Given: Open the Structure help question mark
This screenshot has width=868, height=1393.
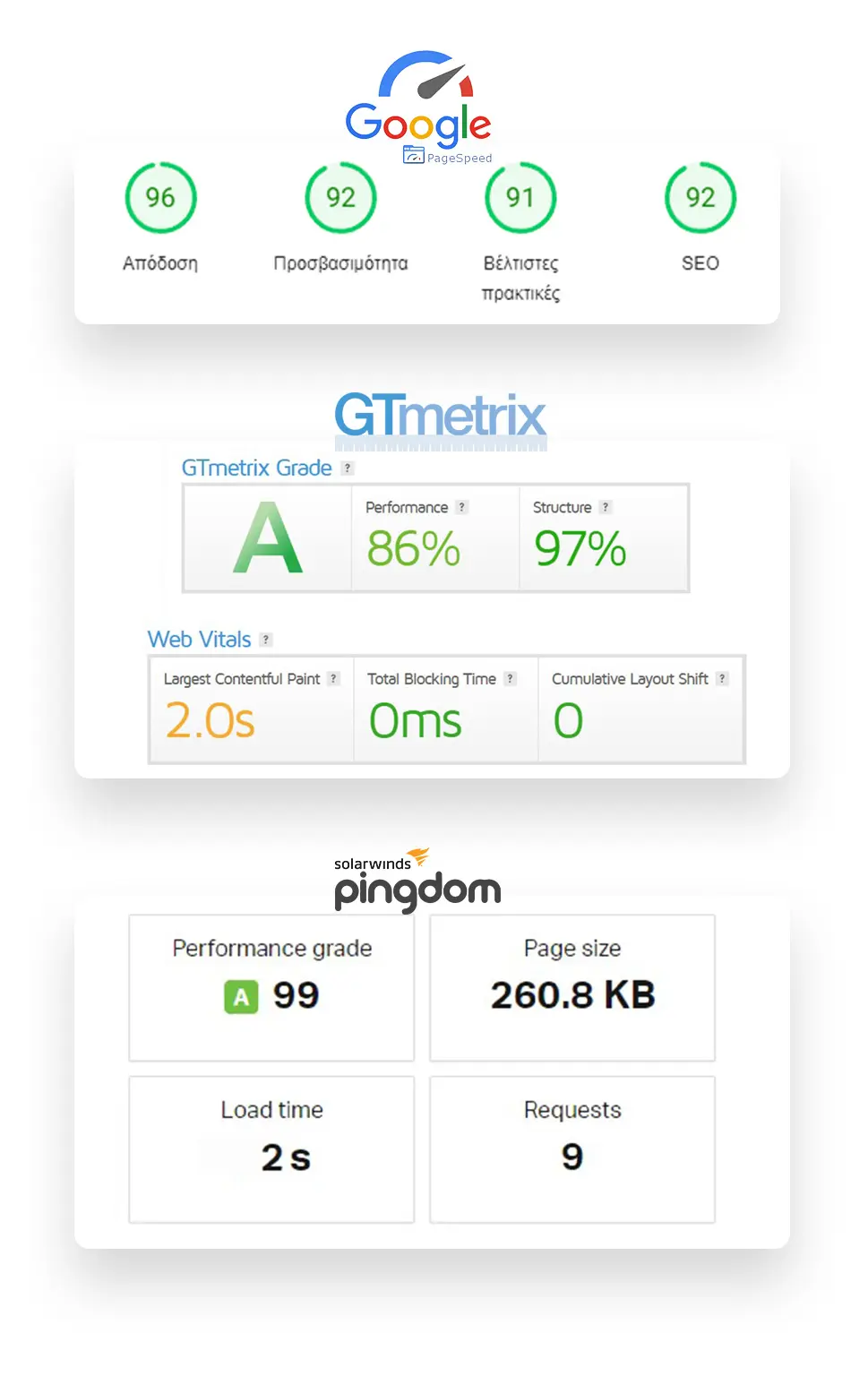Looking at the screenshot, I should pyautogui.click(x=605, y=507).
